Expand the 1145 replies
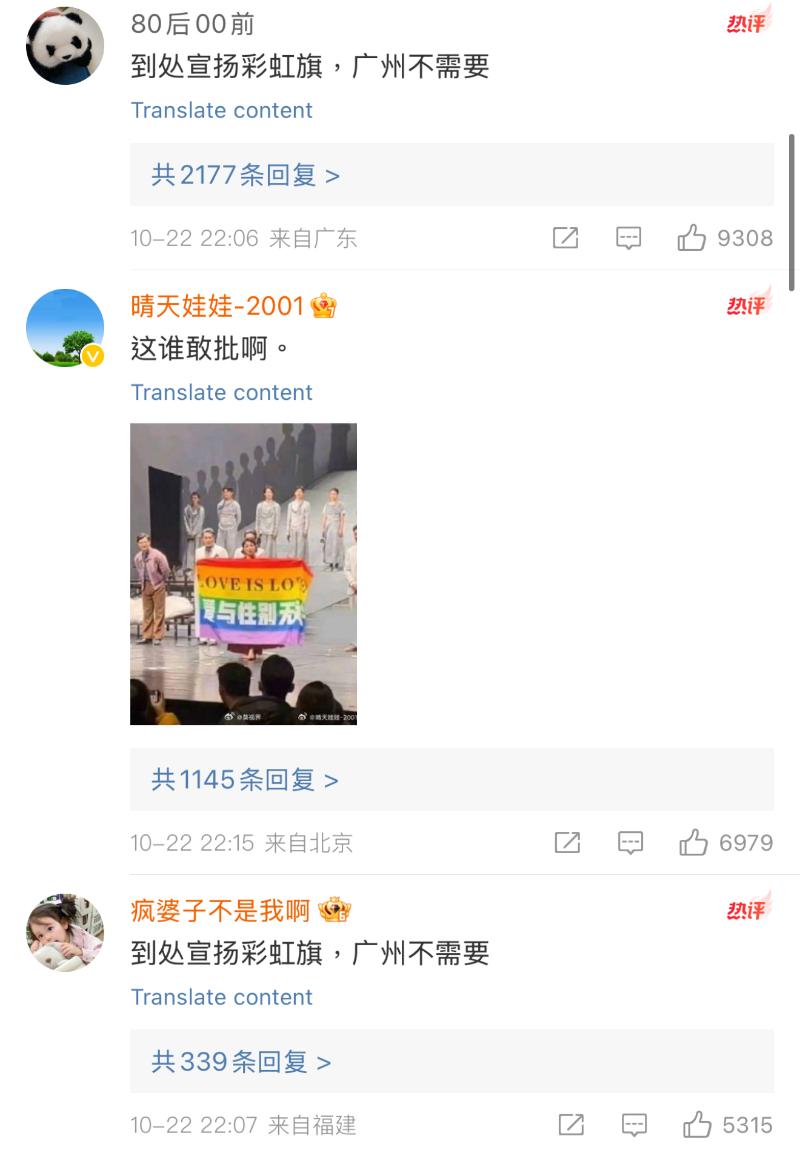 [245, 779]
